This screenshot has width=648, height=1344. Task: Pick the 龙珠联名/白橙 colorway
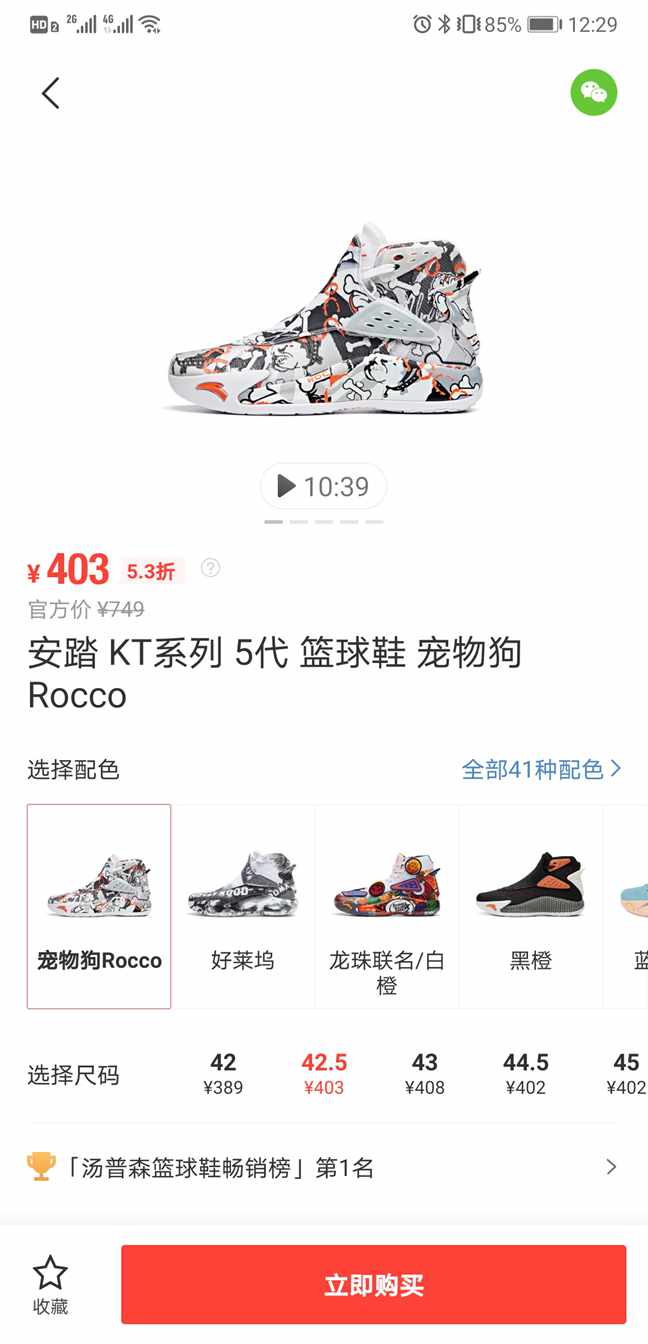coord(387,906)
